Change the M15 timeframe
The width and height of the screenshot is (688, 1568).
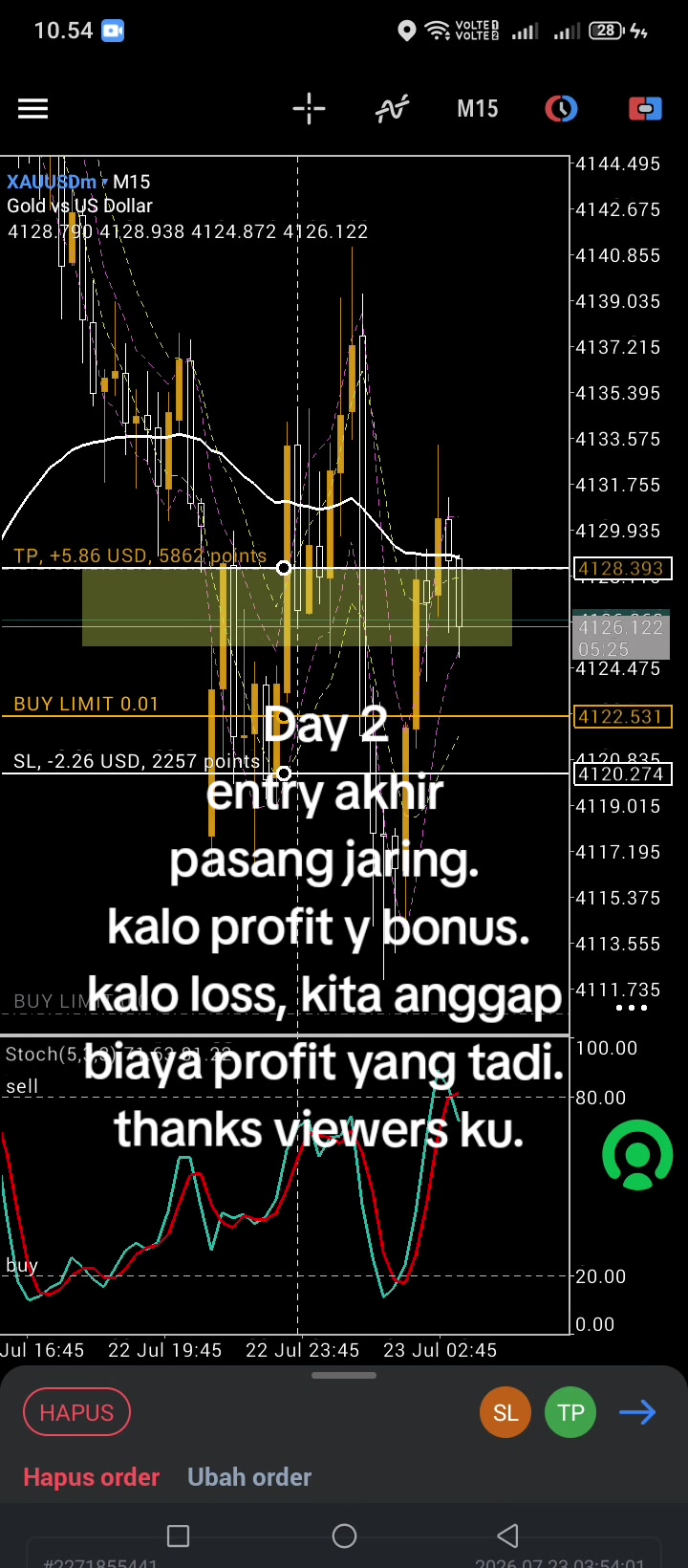click(x=478, y=109)
